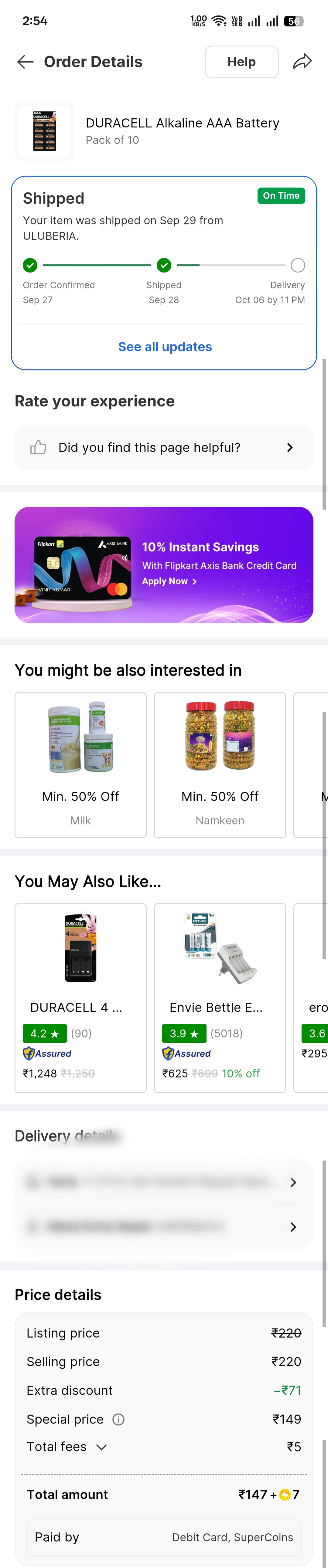Open the first delivery details row
Screen dimensions: 328x1568
coord(163,1182)
